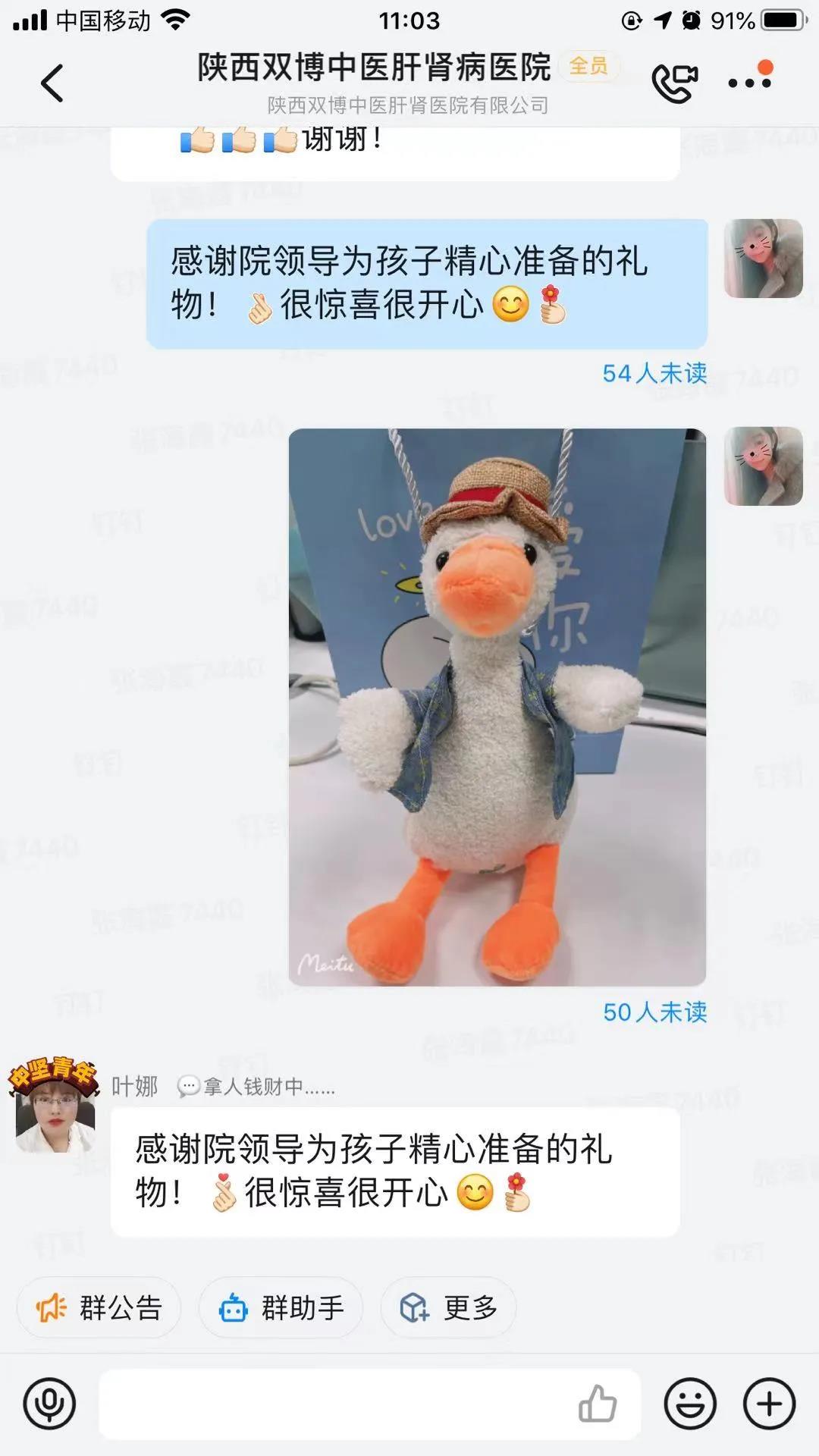Screen dimensions: 819x1456
Task: Open 叶娜's profile avatar
Action: (55, 1115)
